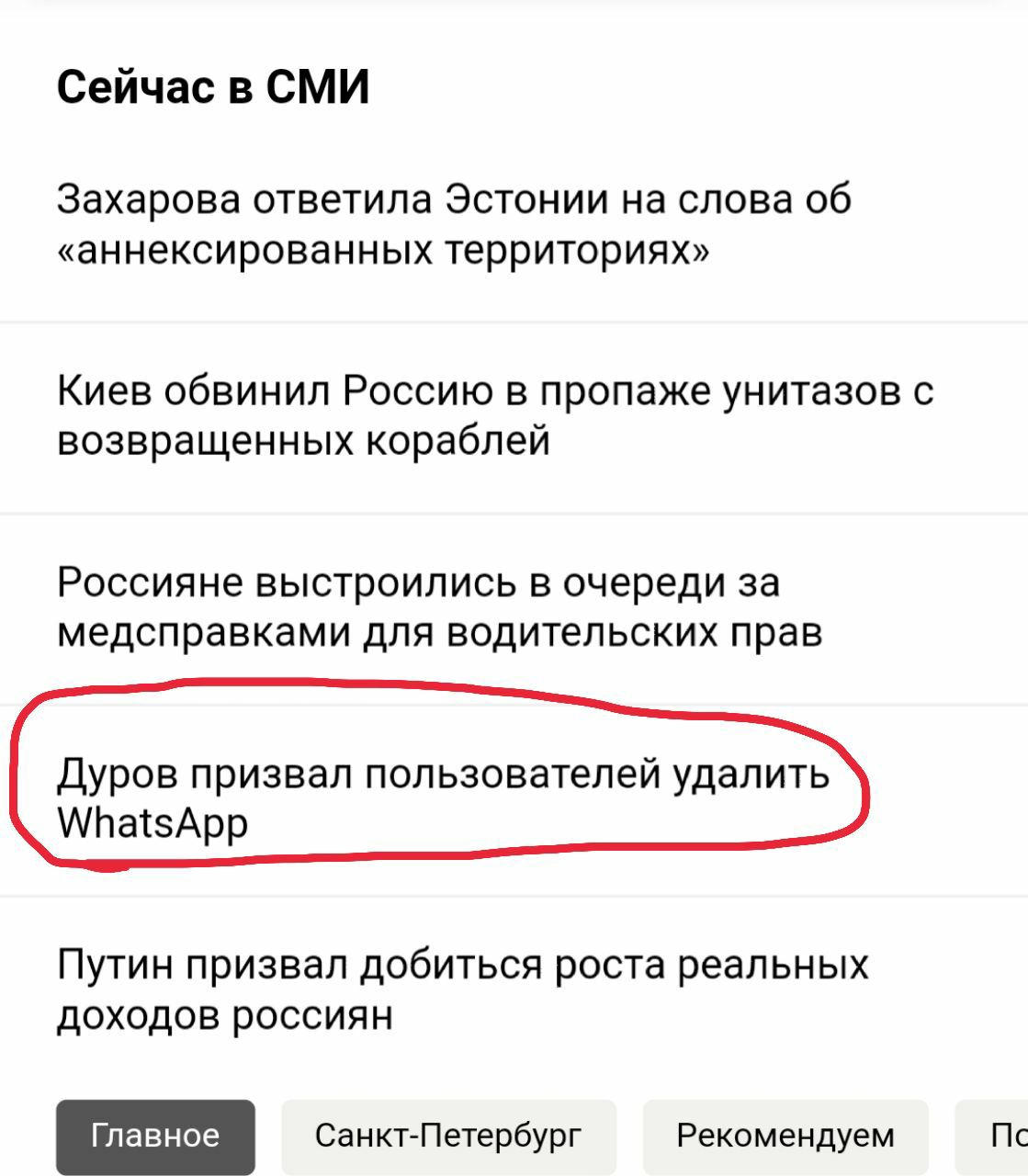Switch to the Рекомендуем tab
This screenshot has width=1028, height=1176.
click(x=785, y=1136)
